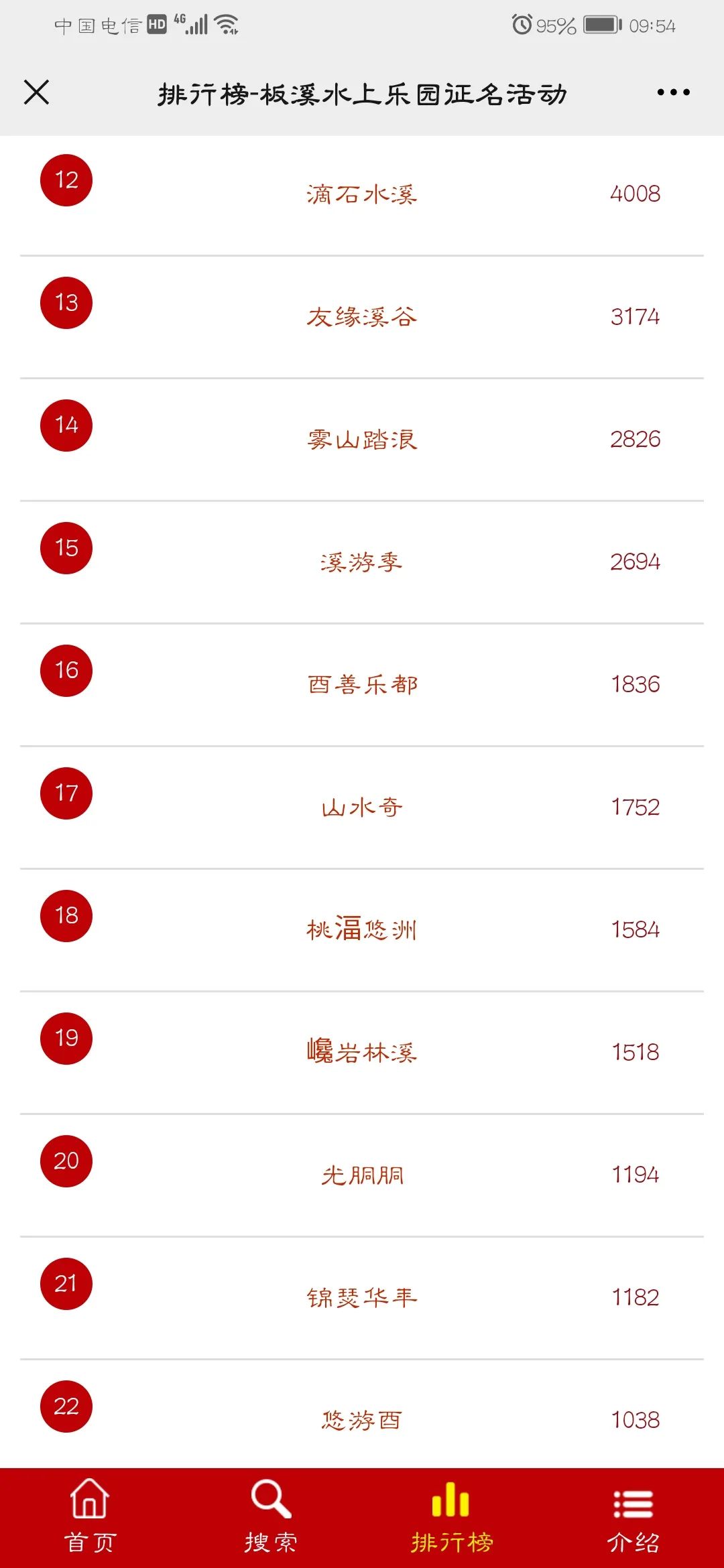The image size is (724, 1568).
Task: Select the entry 巉岩林溪
Action: pos(362,1053)
